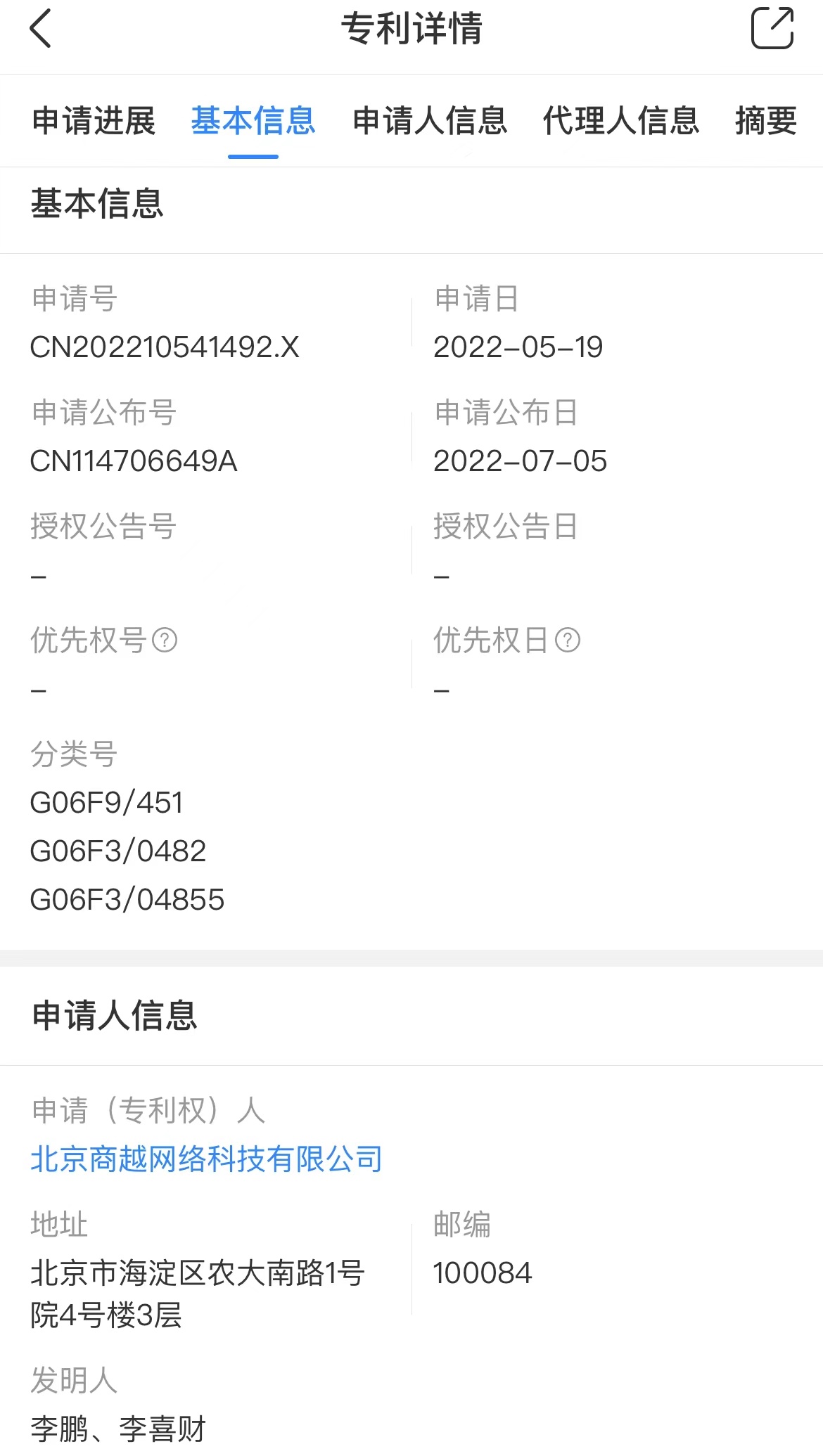Screen dimensions: 823x1456
Task: Tap the help icon next to 优先权号
Action: (165, 640)
